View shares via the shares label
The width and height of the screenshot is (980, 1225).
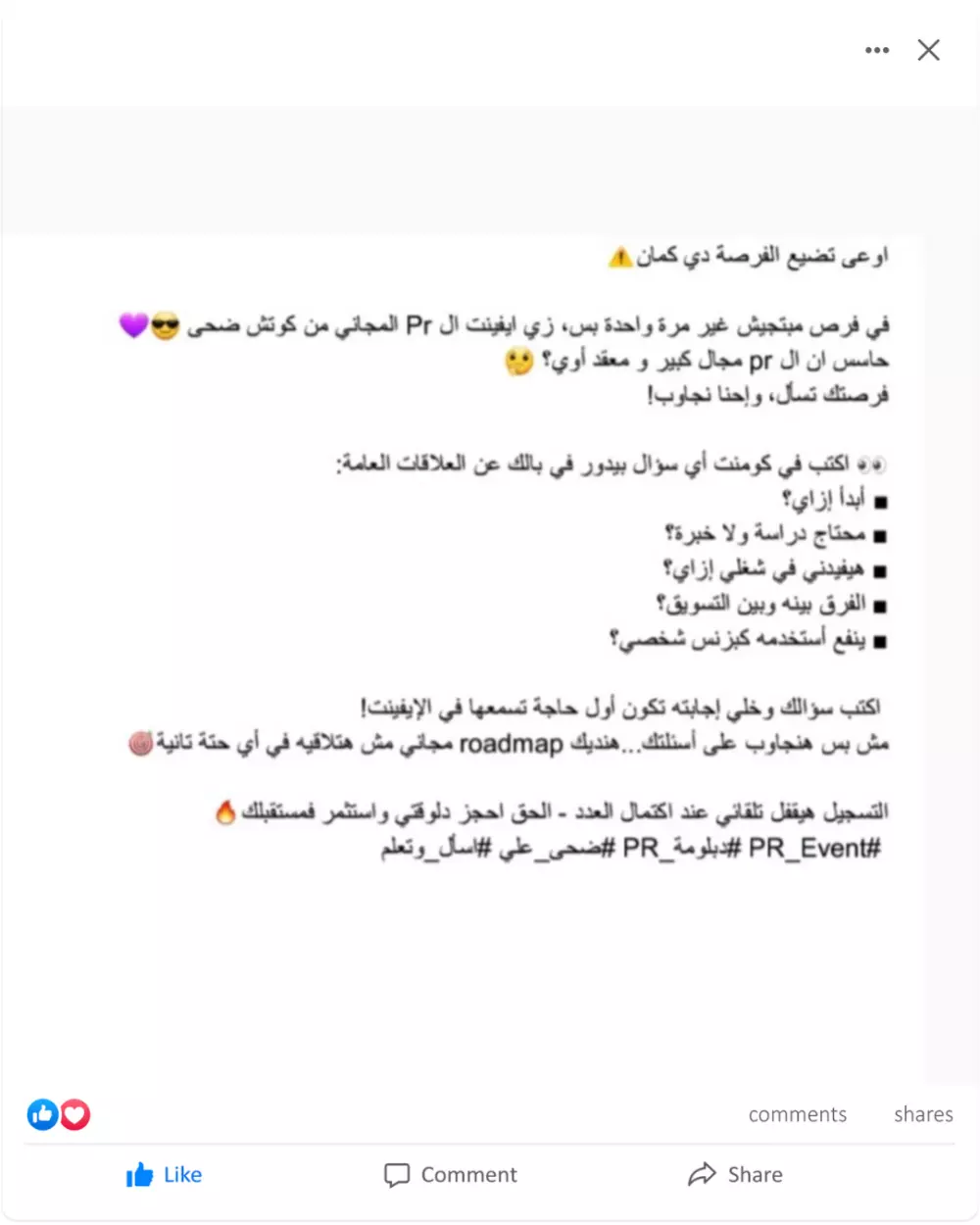923,1114
